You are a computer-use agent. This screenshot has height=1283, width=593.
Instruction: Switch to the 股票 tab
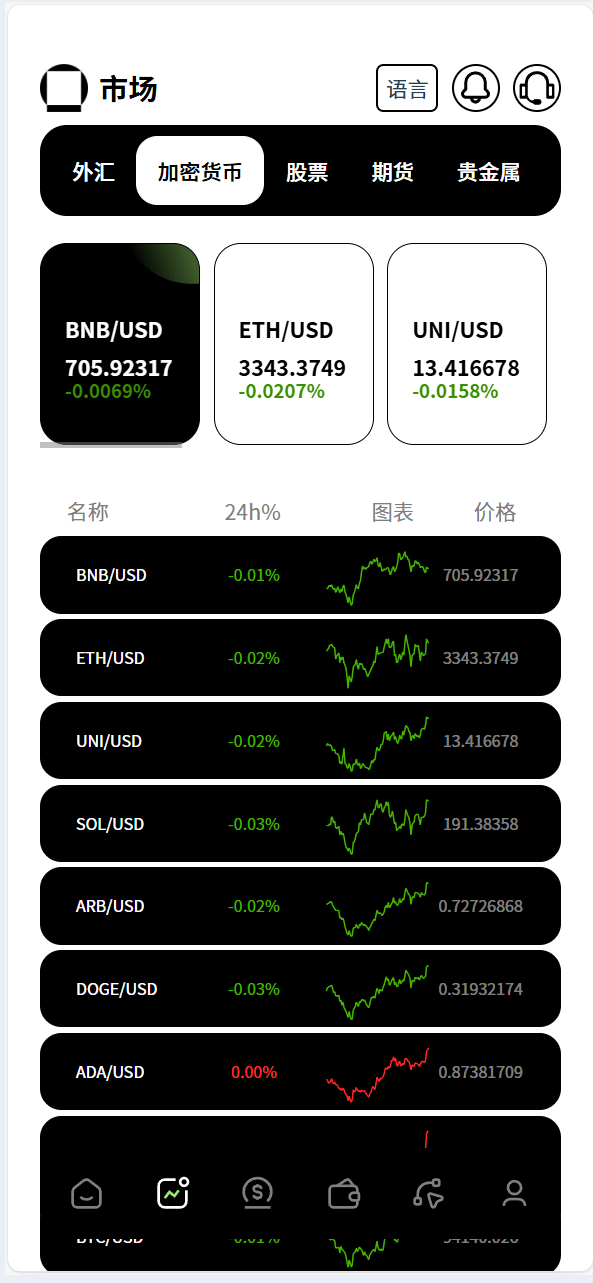tap(307, 171)
